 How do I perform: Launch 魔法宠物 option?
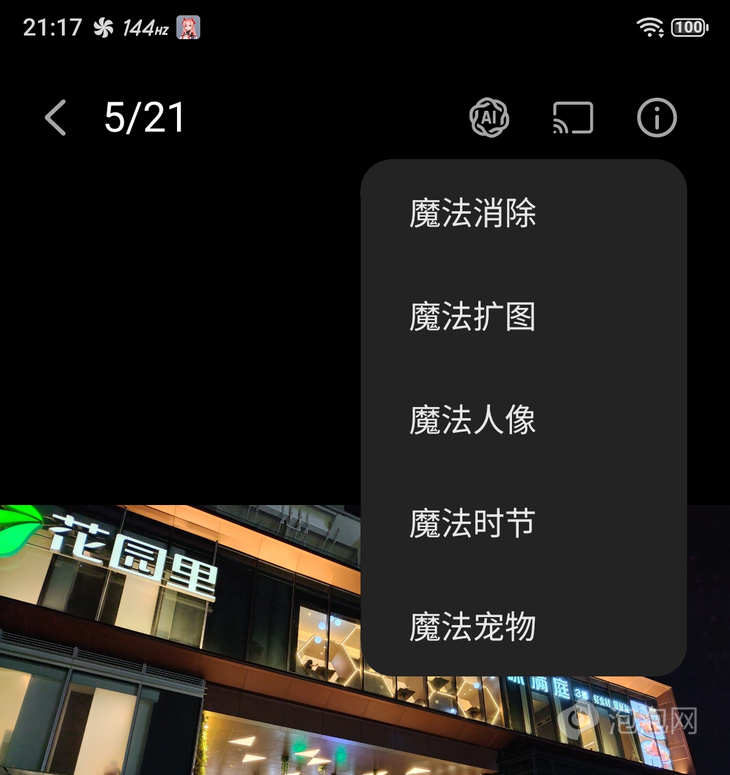tap(473, 626)
